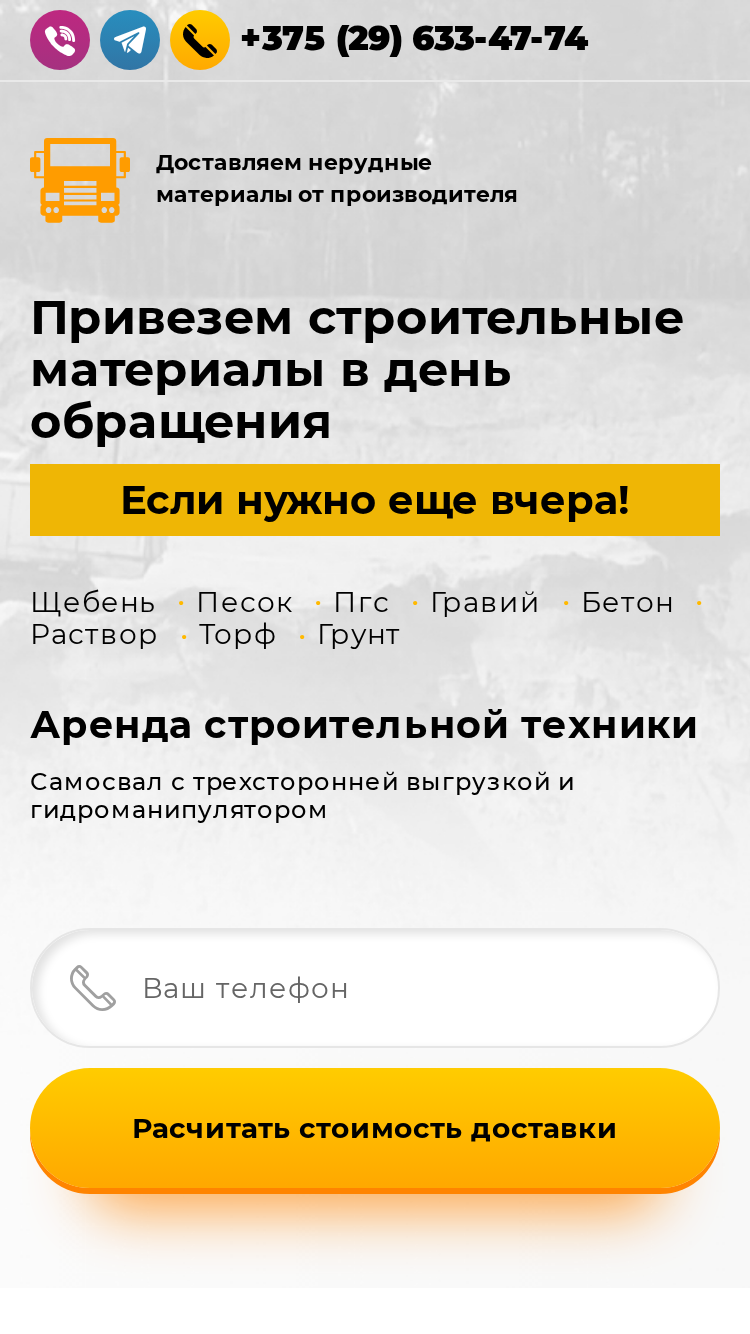Call the number +375 (29) 633-47-74
Screen dimensions: 750x1334
click(414, 40)
